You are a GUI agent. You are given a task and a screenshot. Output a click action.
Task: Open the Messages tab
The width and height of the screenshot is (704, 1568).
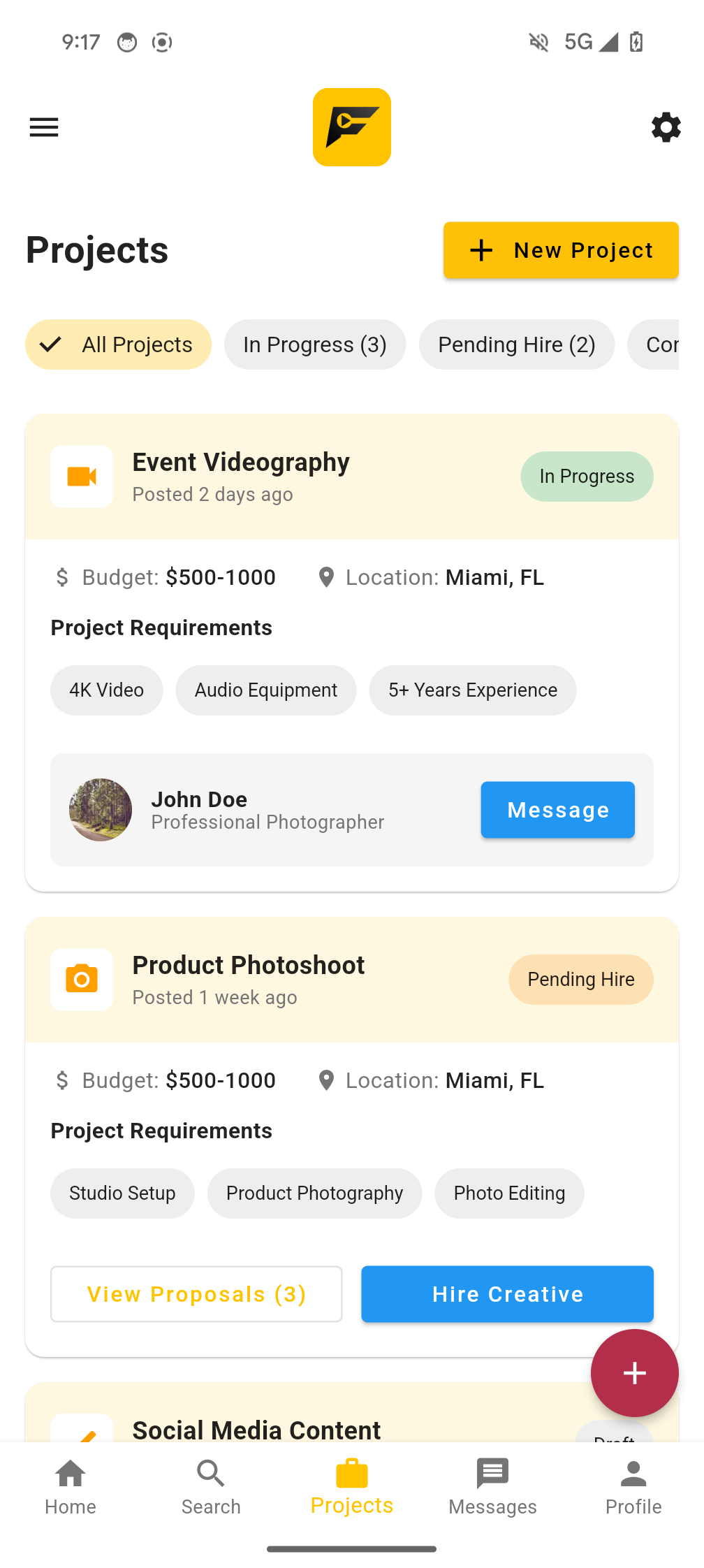click(x=492, y=1487)
